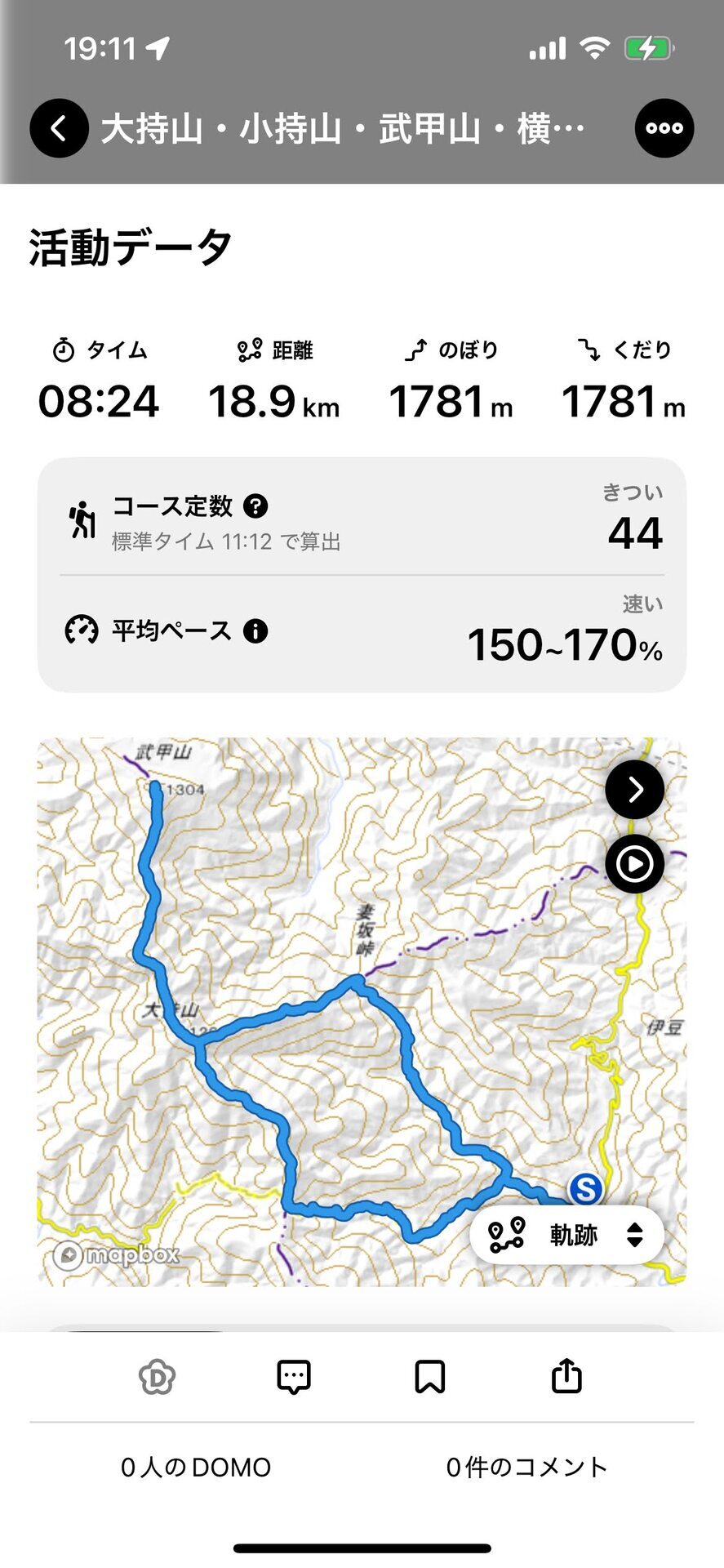The width and height of the screenshot is (724, 1568).
Task: Open the three-dot overflow menu
Action: pos(664,128)
